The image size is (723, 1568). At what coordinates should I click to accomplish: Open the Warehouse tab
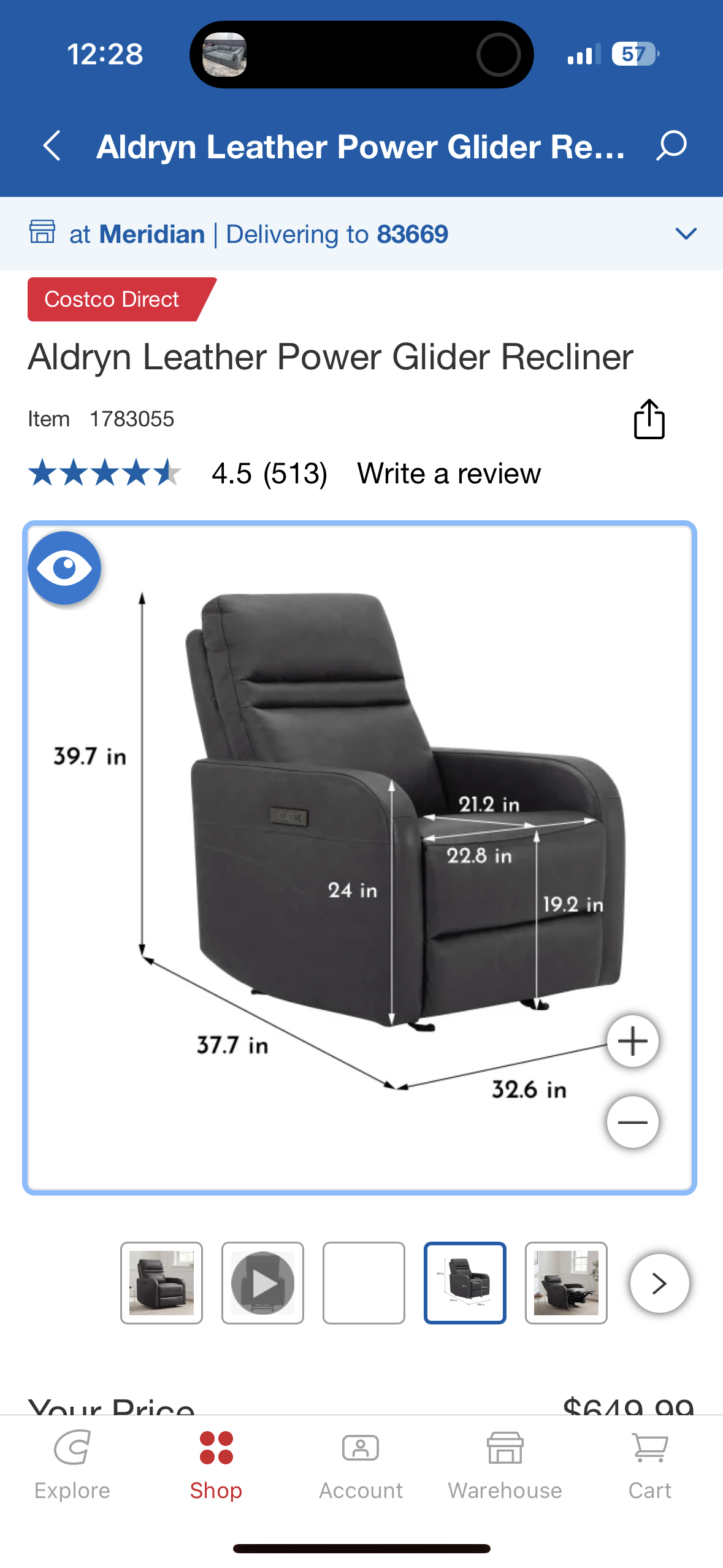pyautogui.click(x=505, y=1465)
